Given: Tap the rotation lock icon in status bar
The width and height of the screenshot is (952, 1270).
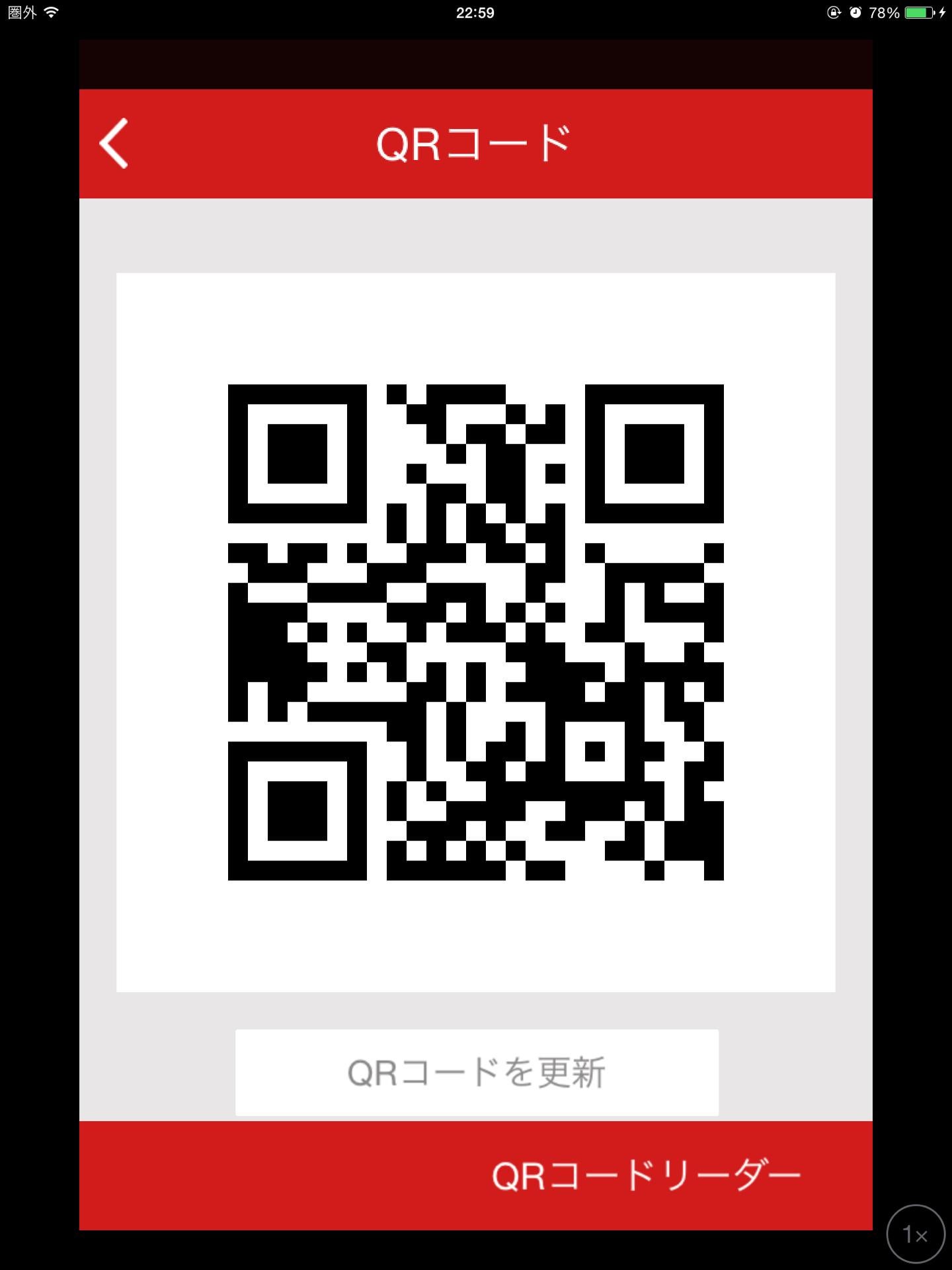Looking at the screenshot, I should [x=834, y=11].
